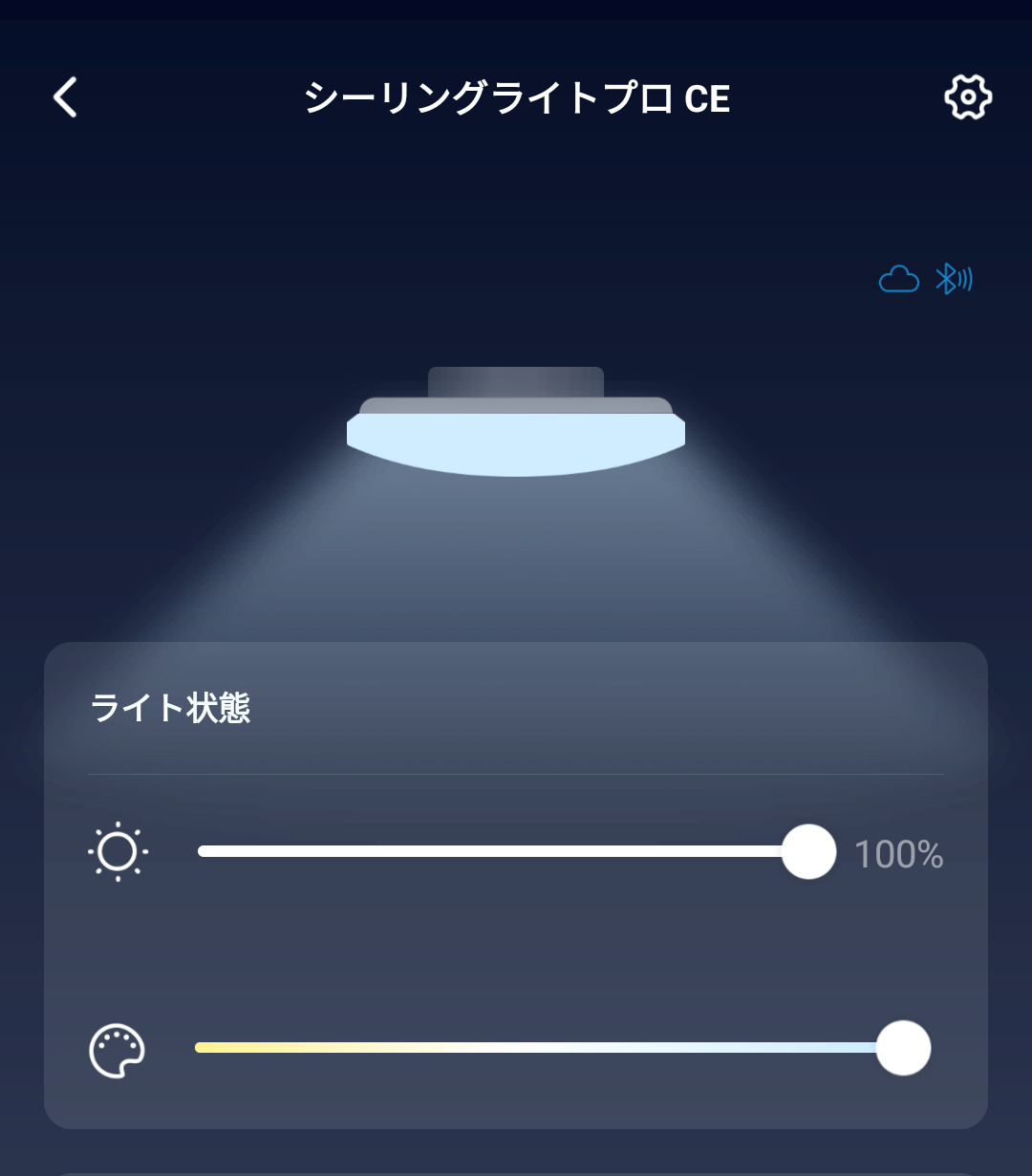
Task: Tap the ライト状態 panel heading
Action: coord(168,707)
